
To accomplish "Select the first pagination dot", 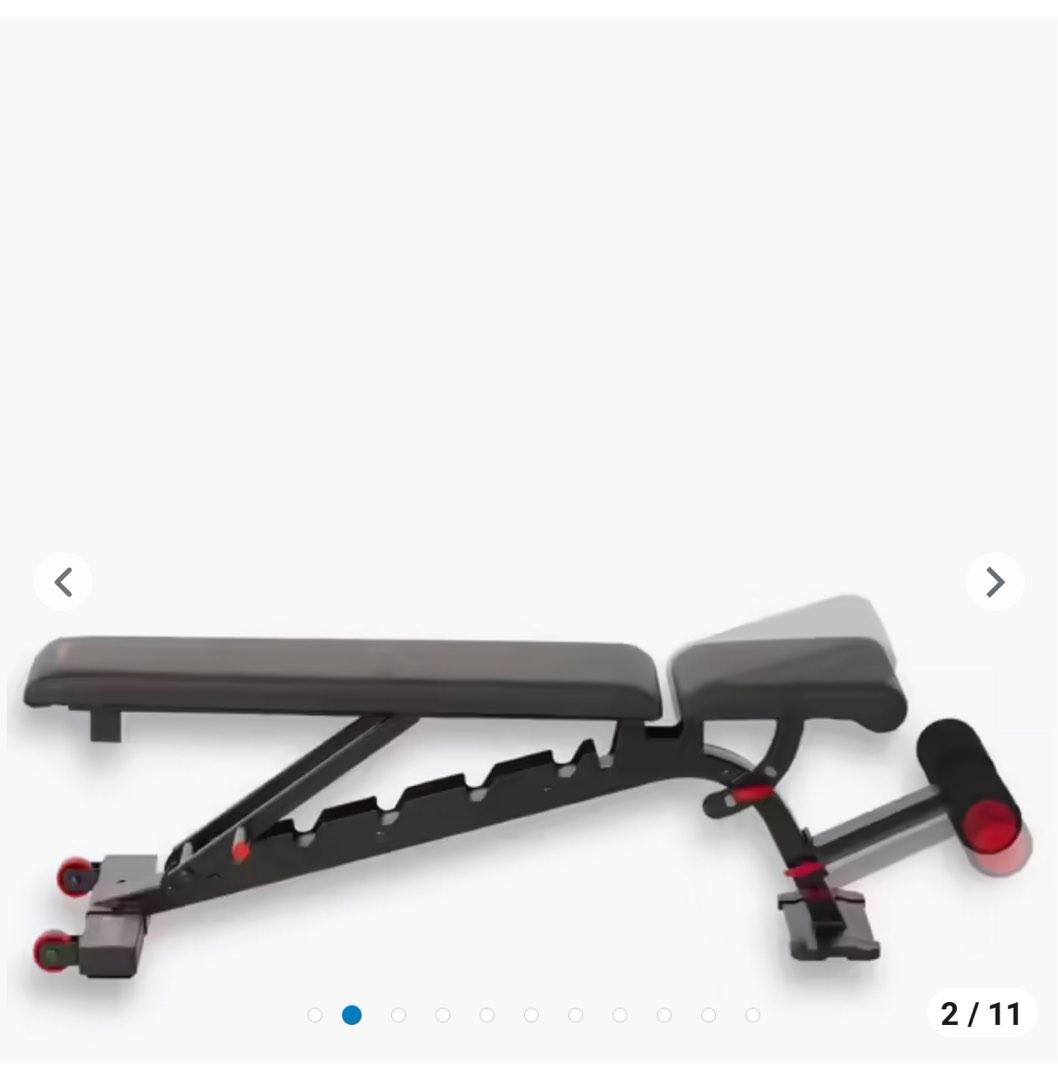I will click(x=316, y=1014).
